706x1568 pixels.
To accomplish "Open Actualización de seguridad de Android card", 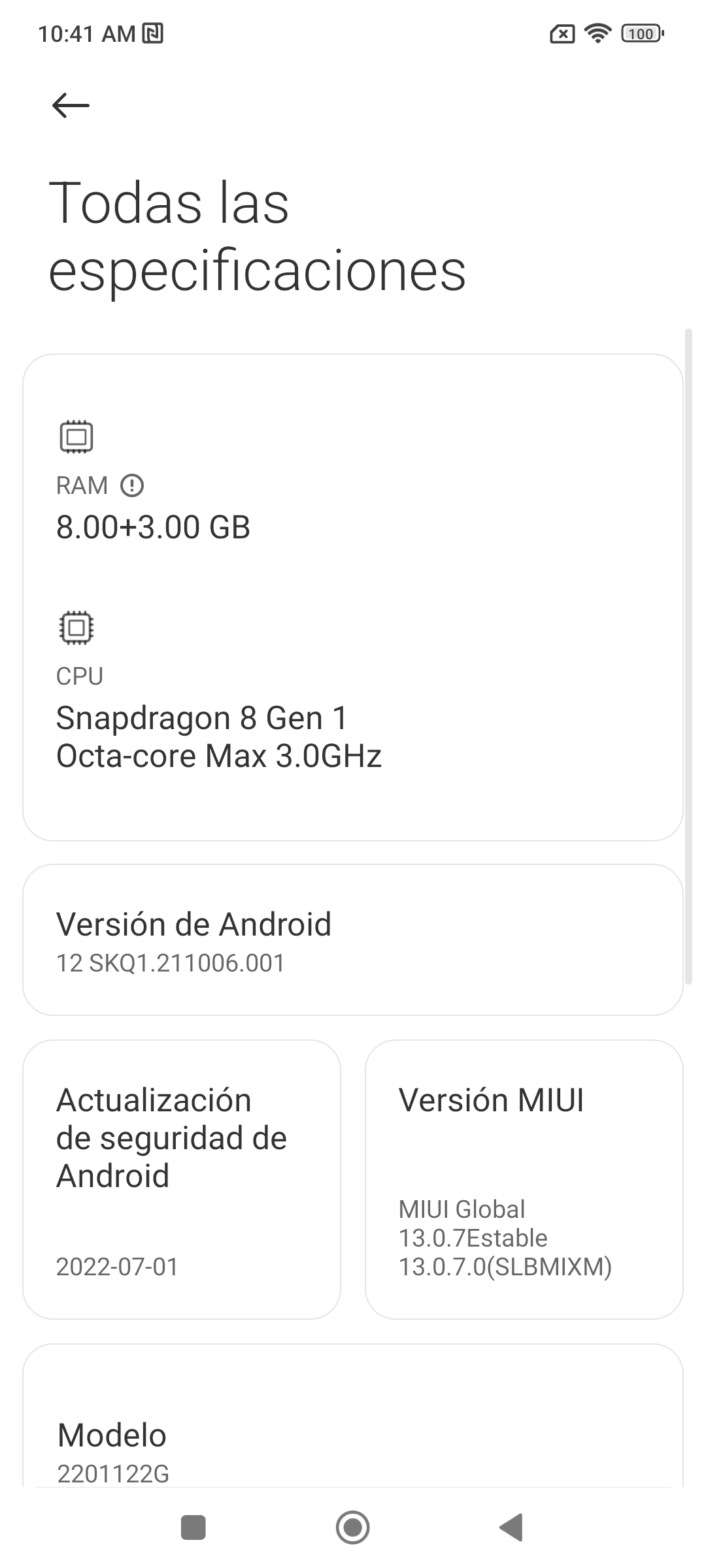I will point(182,1179).
